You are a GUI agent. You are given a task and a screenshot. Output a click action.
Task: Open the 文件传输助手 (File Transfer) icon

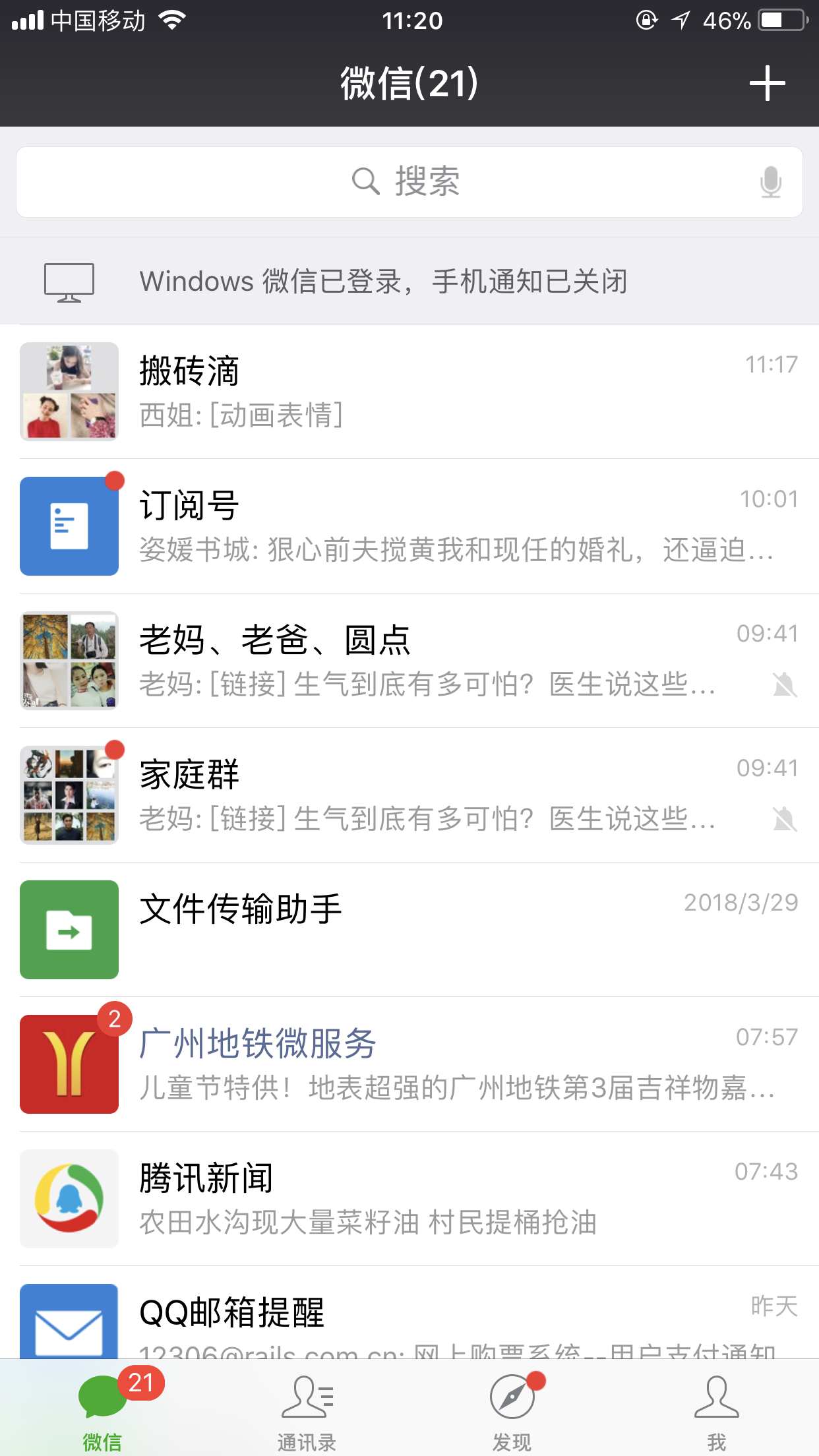click(x=69, y=930)
